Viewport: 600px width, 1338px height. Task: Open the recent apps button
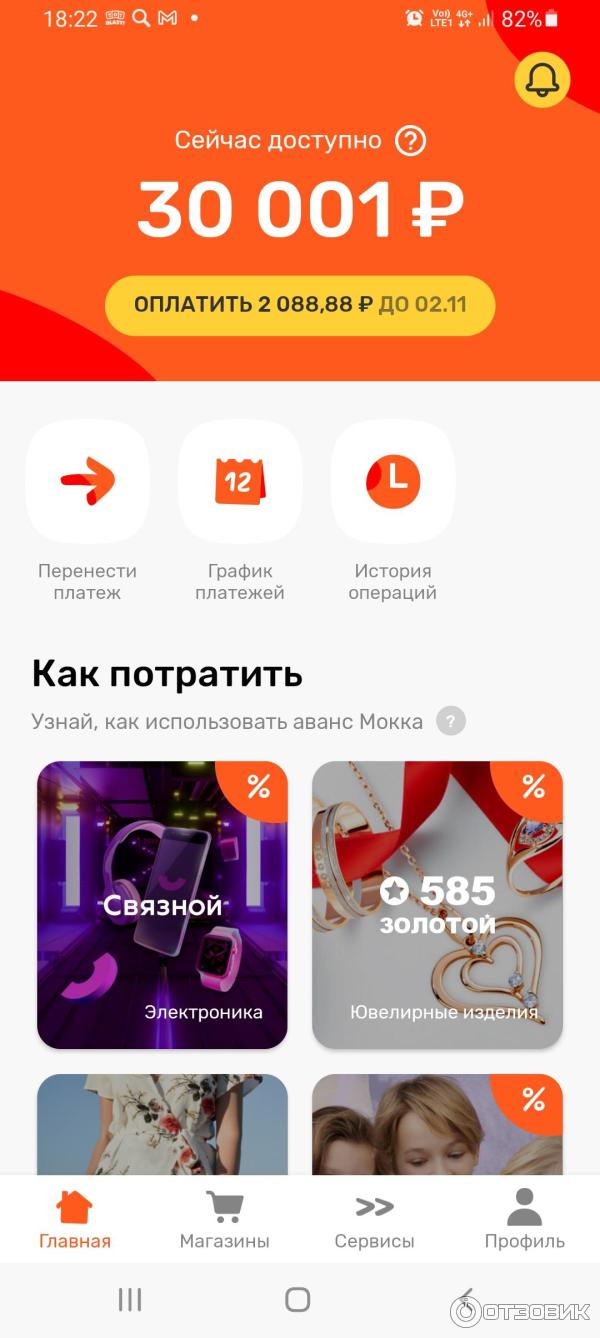130,1299
